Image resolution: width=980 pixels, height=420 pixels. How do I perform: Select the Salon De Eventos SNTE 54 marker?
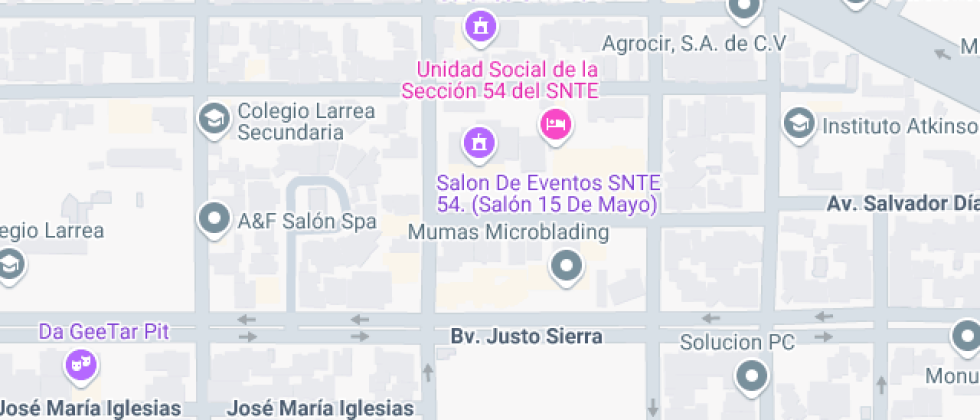tap(479, 142)
